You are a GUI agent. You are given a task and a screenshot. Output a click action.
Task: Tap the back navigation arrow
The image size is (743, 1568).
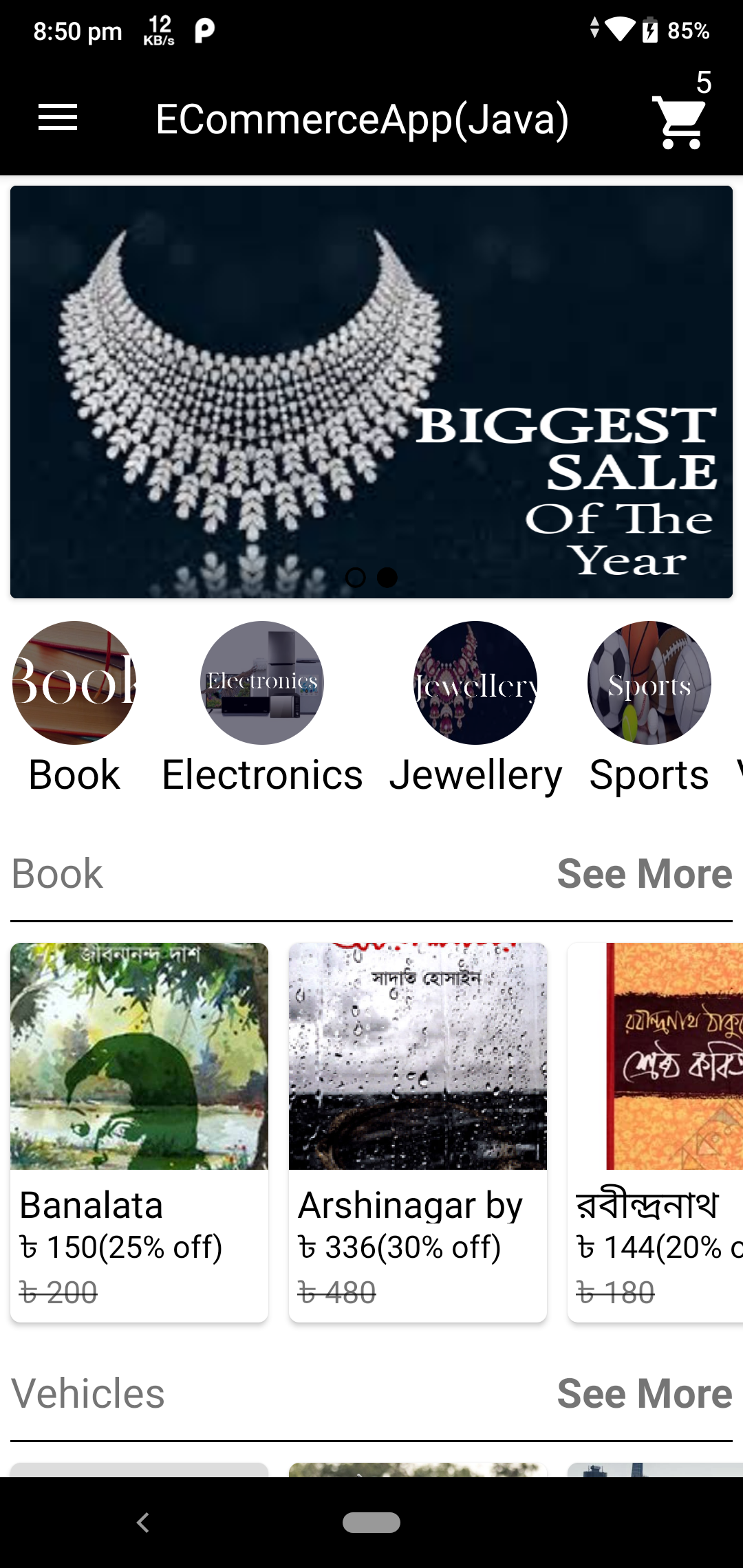(144, 1522)
